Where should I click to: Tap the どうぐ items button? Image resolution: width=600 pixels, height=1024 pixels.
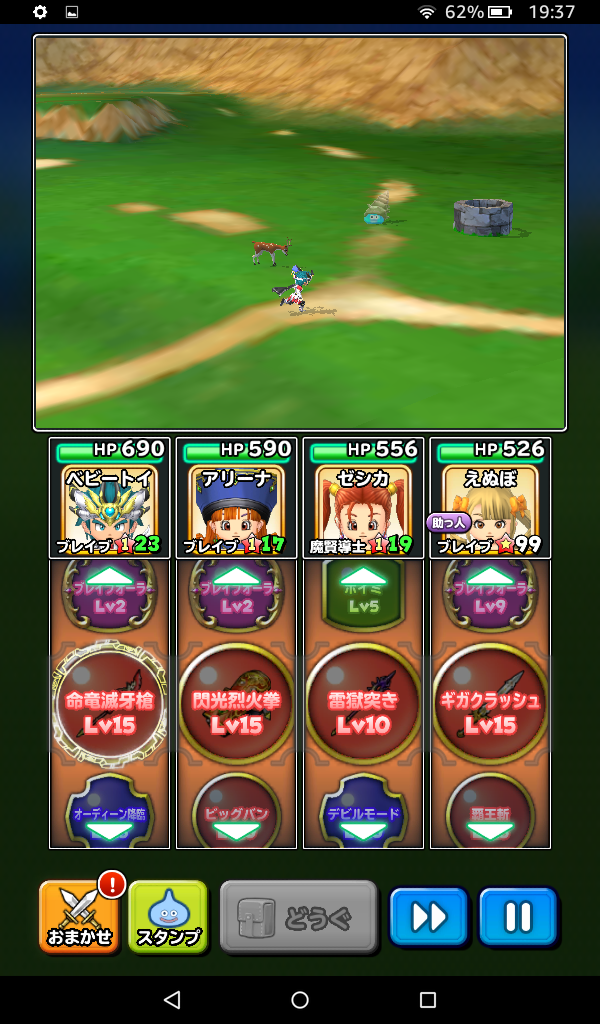pos(298,916)
